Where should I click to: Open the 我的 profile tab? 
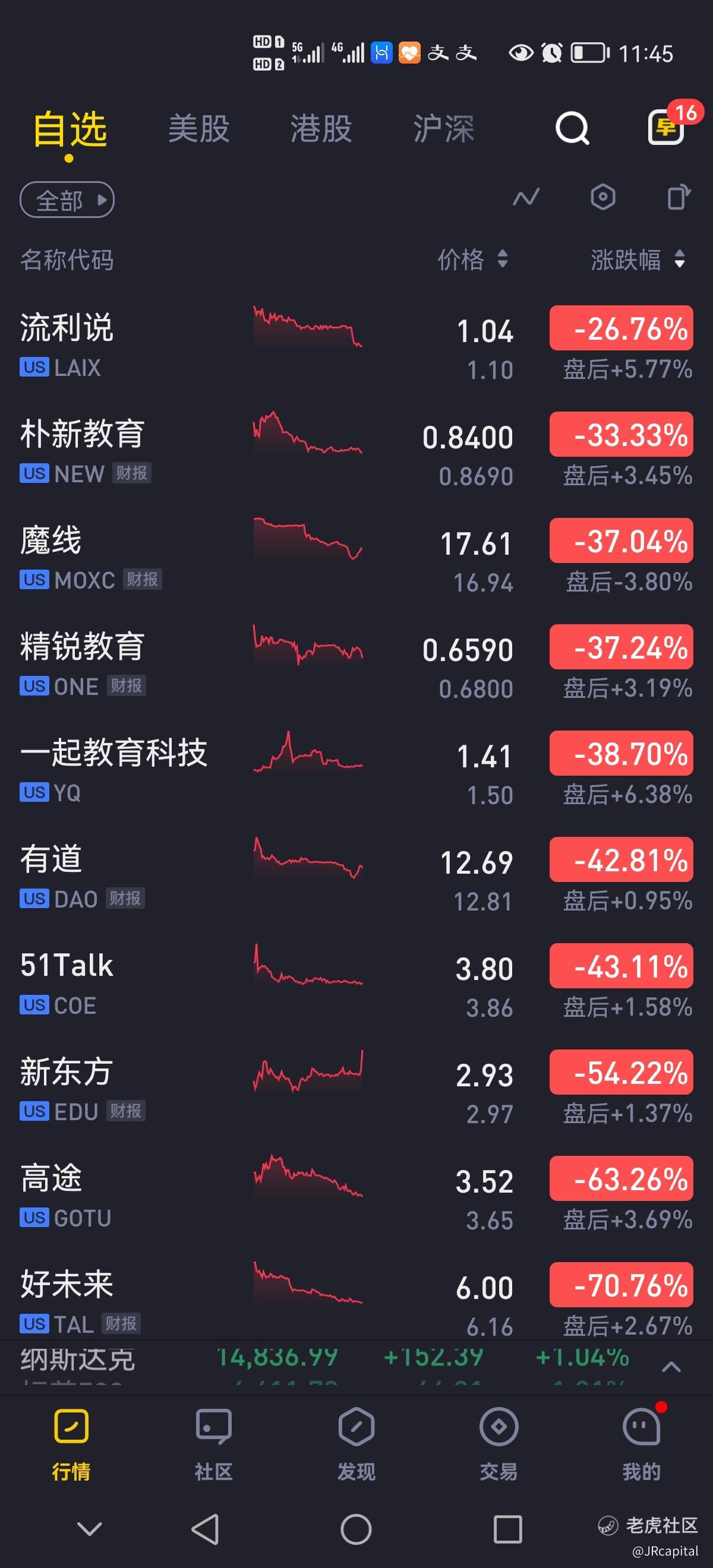click(x=642, y=1444)
